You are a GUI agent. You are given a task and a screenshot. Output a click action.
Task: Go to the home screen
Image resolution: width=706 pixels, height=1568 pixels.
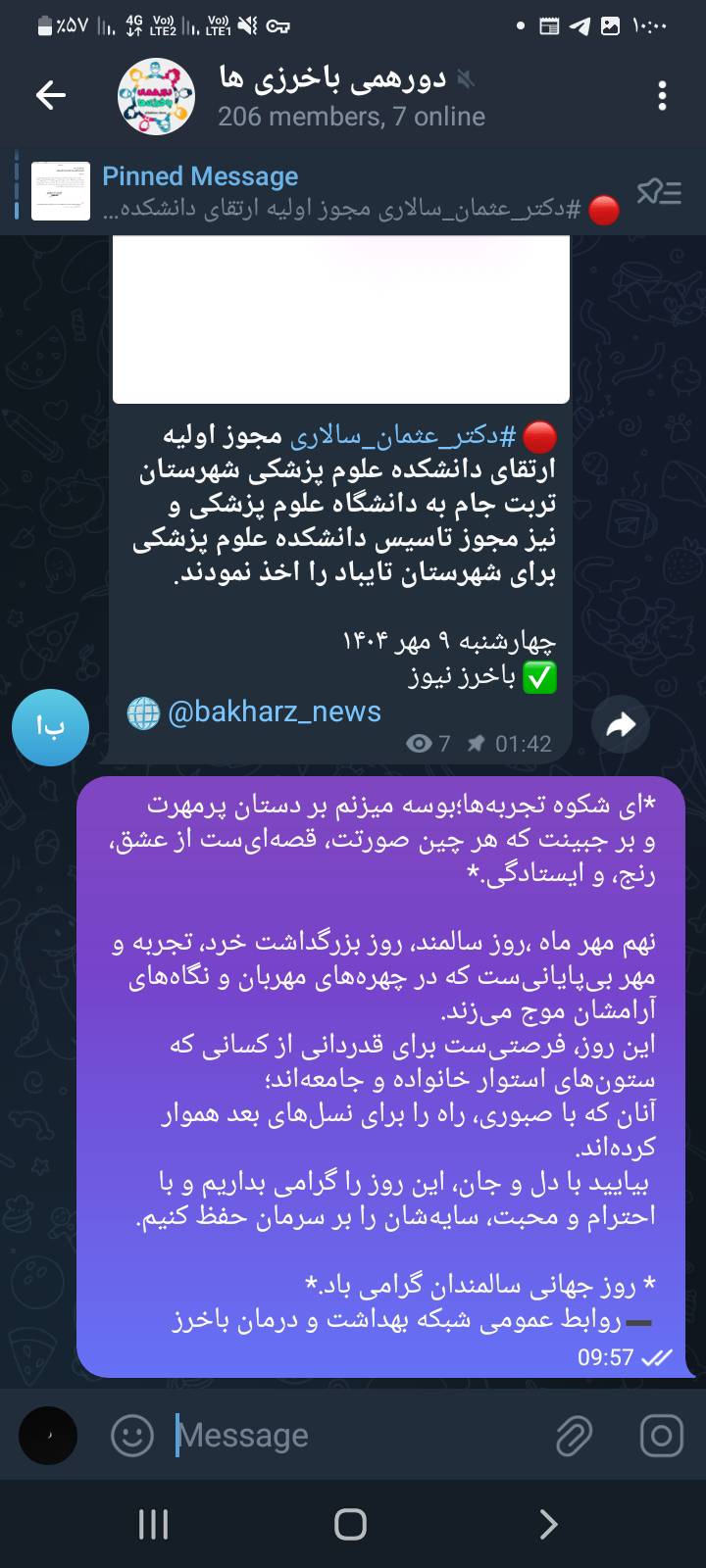350,1524
